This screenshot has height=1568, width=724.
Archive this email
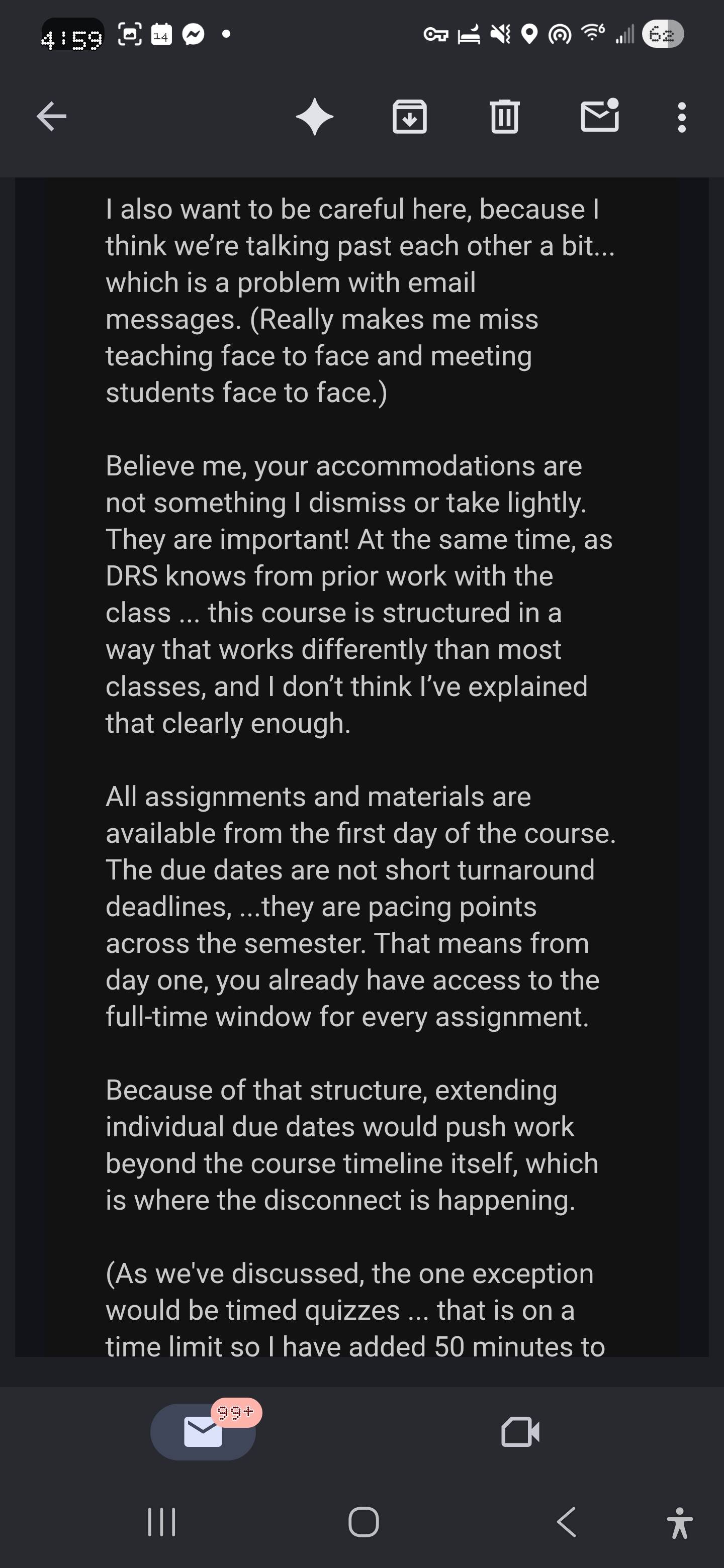point(409,116)
